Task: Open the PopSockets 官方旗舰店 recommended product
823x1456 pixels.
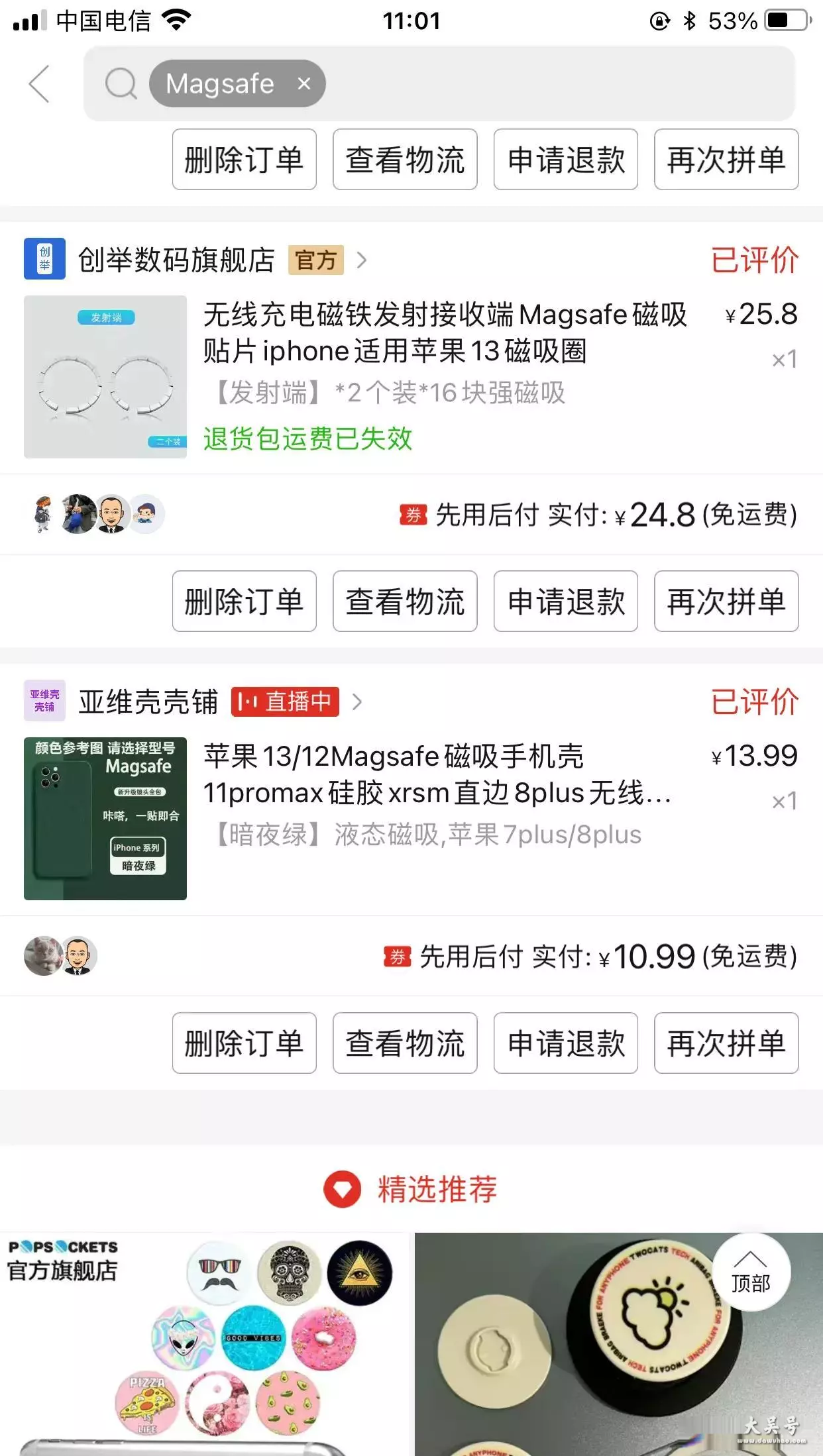Action: (202, 1345)
